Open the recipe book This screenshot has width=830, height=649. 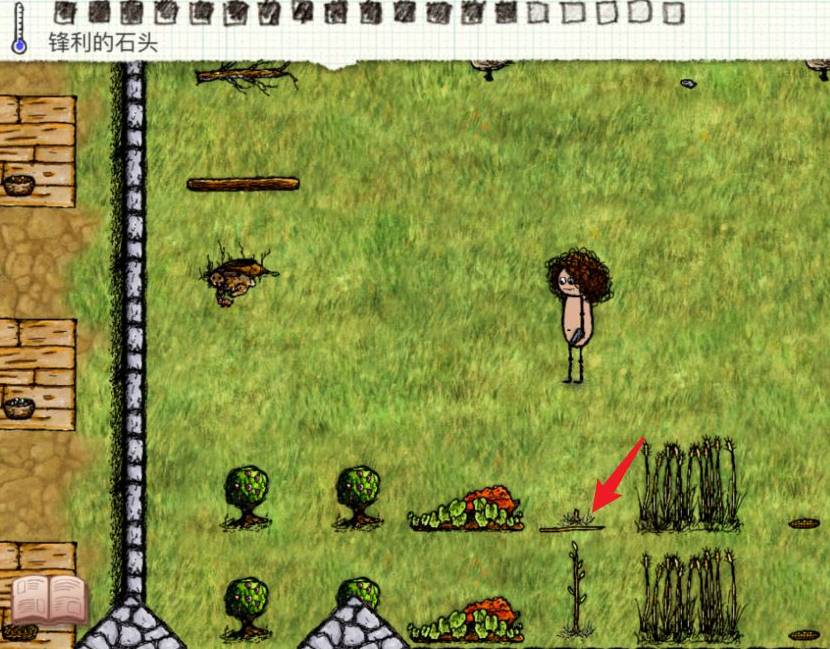pos(50,600)
